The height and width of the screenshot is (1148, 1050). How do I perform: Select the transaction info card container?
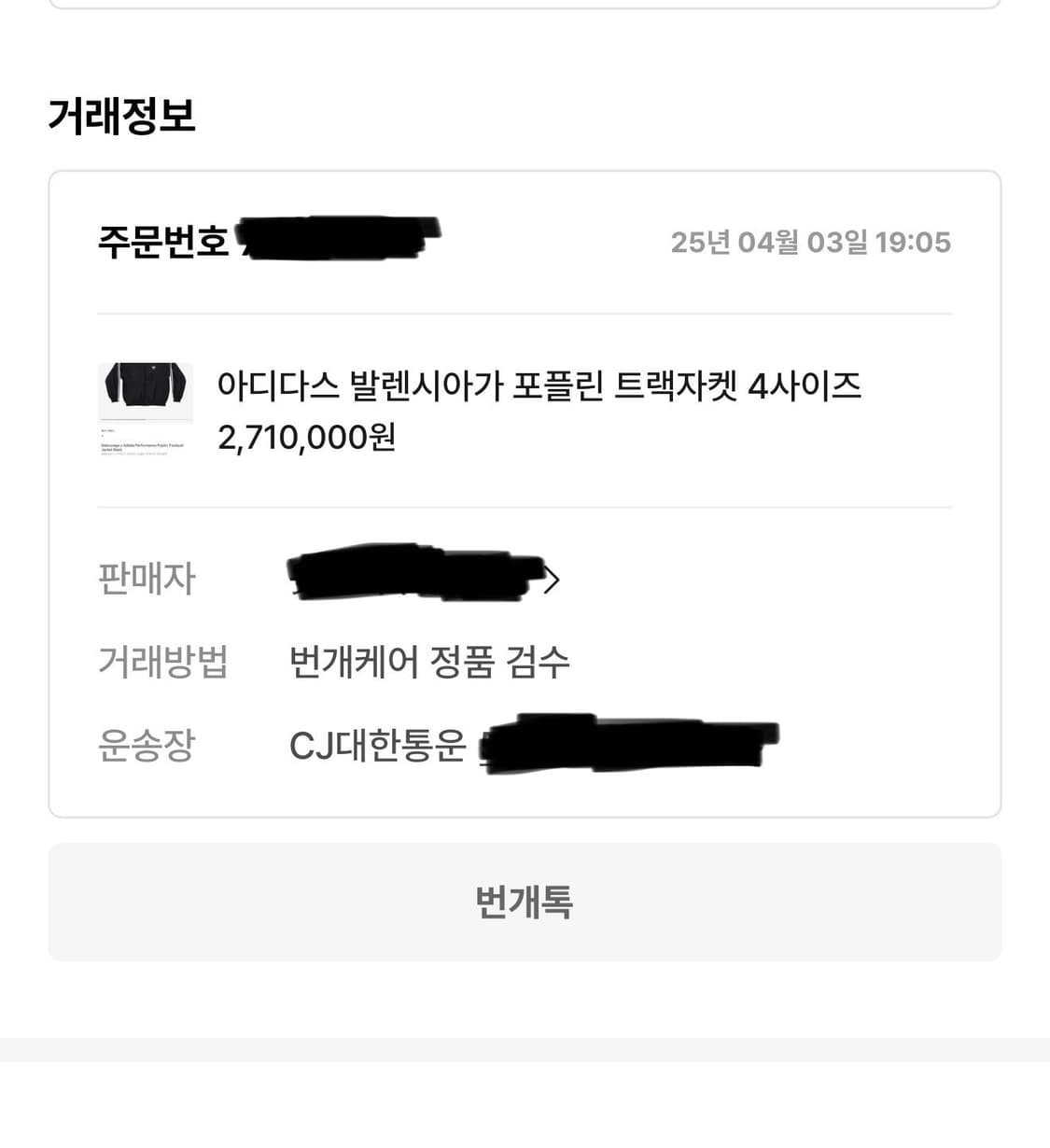525,495
